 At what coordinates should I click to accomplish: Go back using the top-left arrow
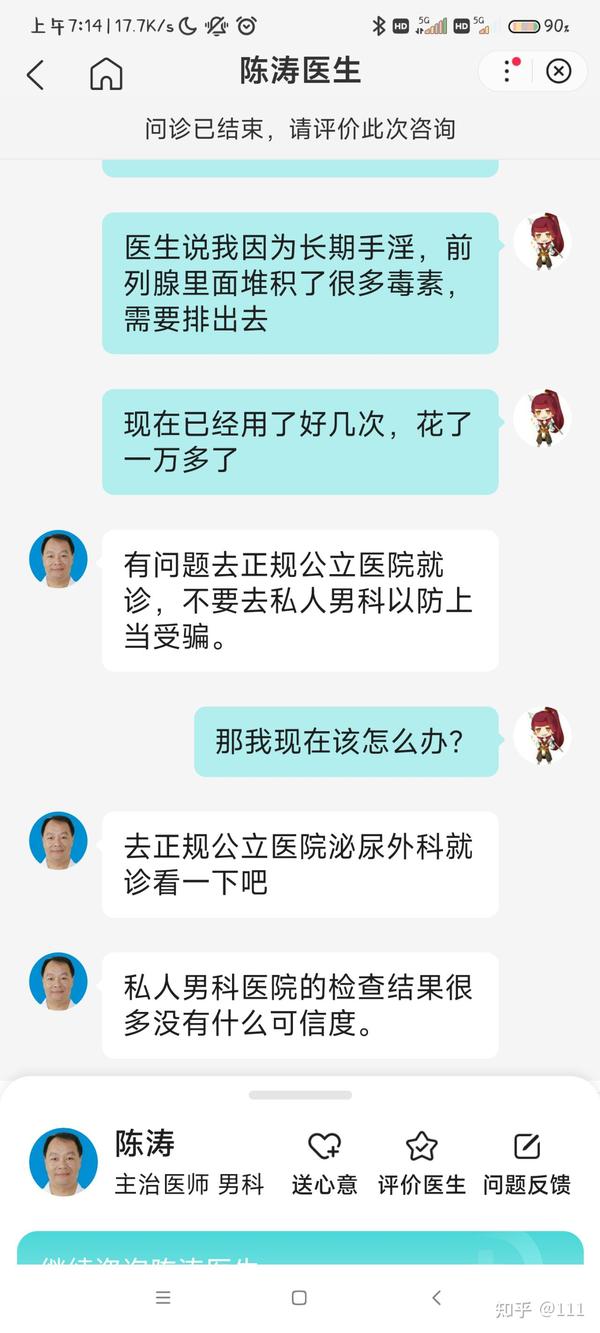(x=36, y=74)
